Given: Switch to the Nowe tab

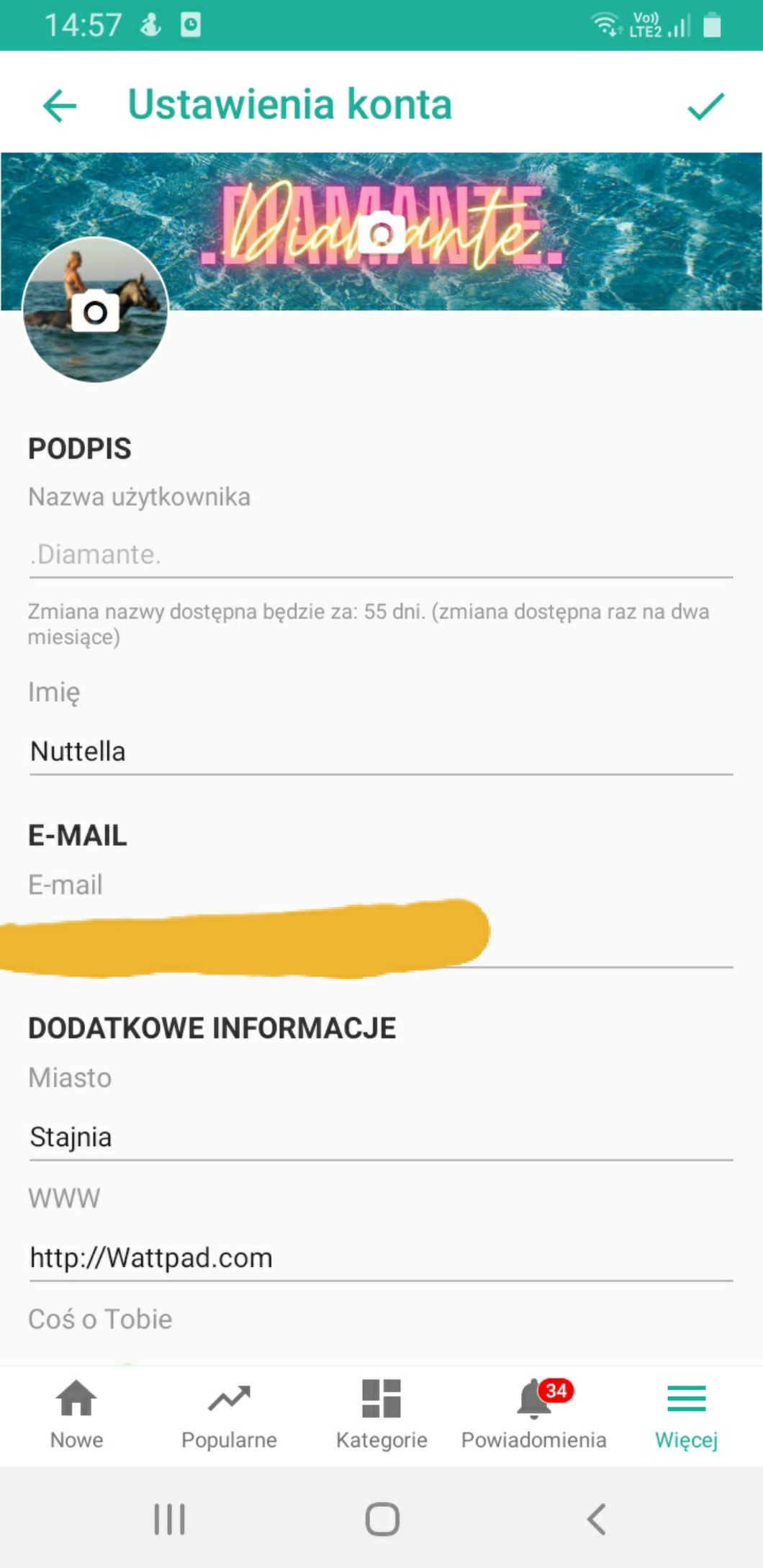Looking at the screenshot, I should pos(76,1414).
